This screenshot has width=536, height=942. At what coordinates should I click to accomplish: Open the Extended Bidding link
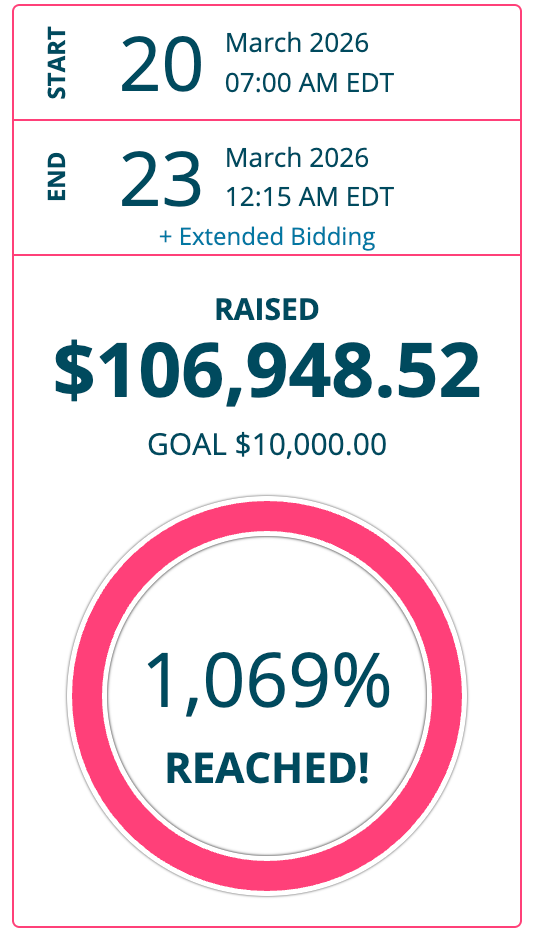pos(267,236)
